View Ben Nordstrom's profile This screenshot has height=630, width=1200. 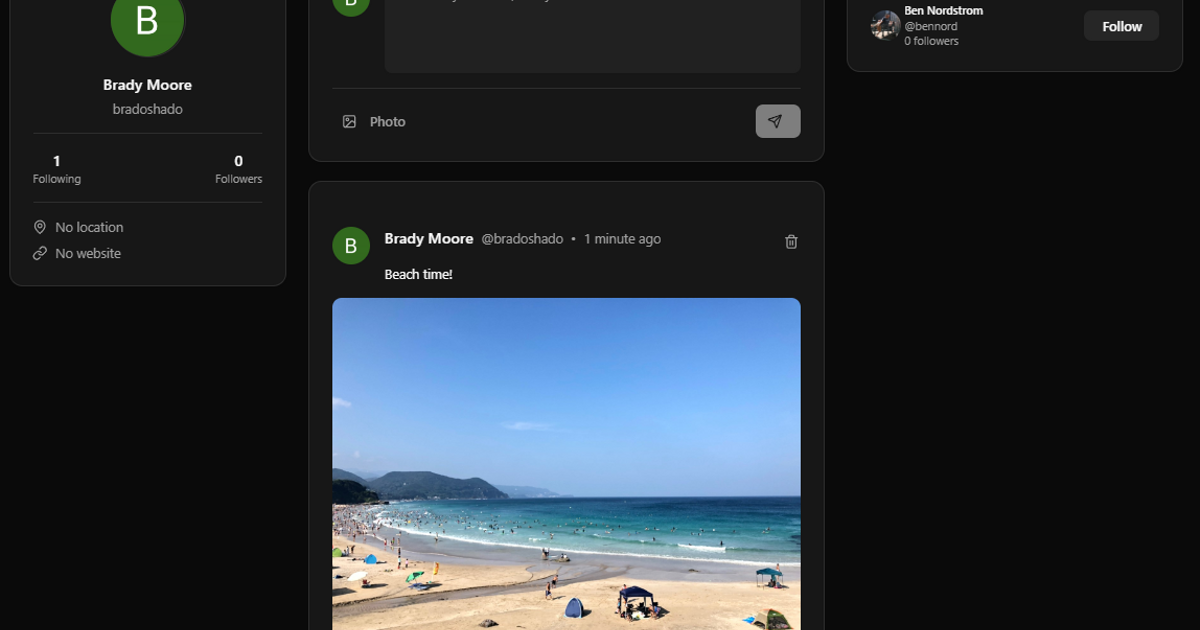pyautogui.click(x=942, y=11)
